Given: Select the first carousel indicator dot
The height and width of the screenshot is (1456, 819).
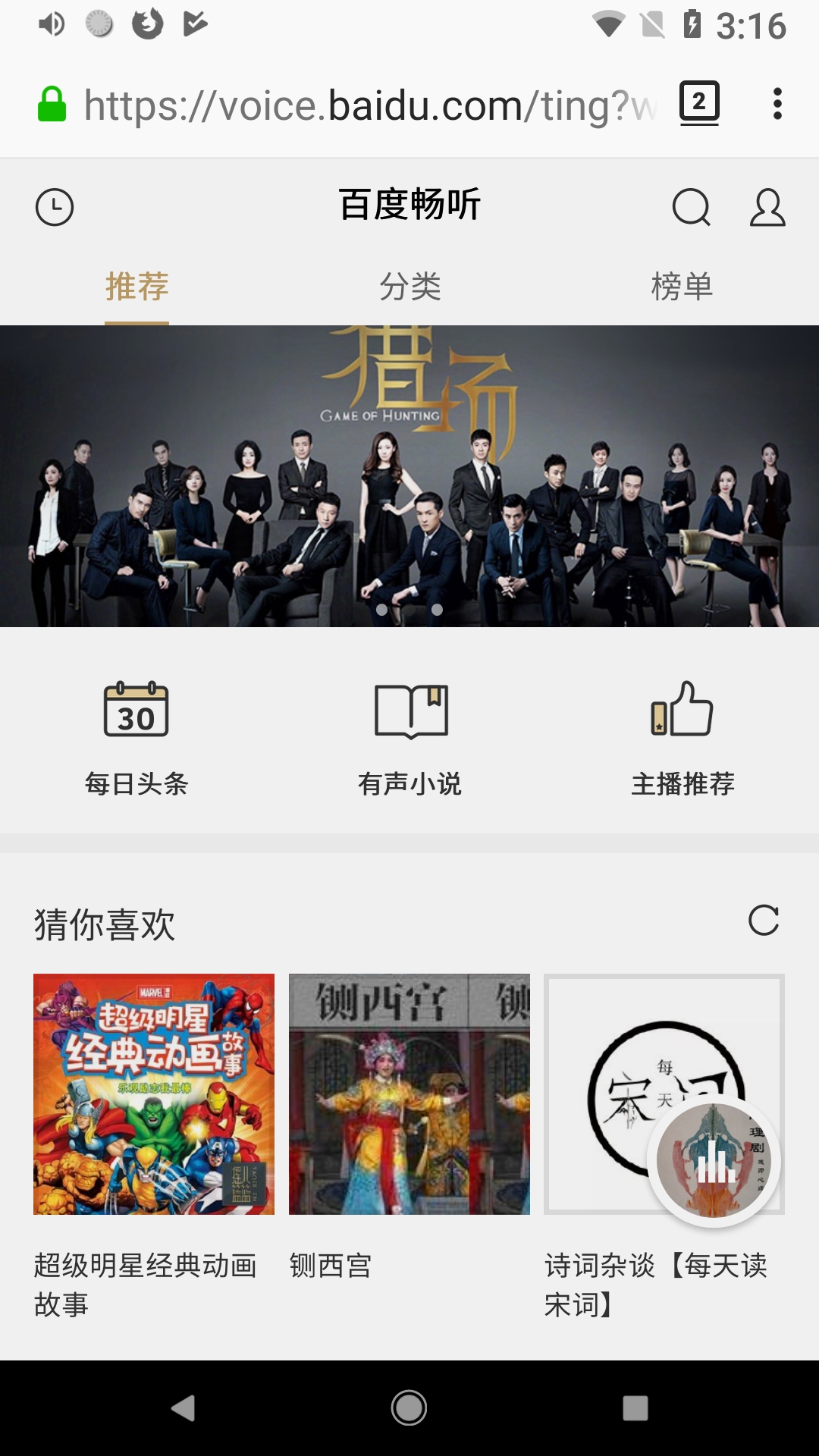Looking at the screenshot, I should pos(383,609).
